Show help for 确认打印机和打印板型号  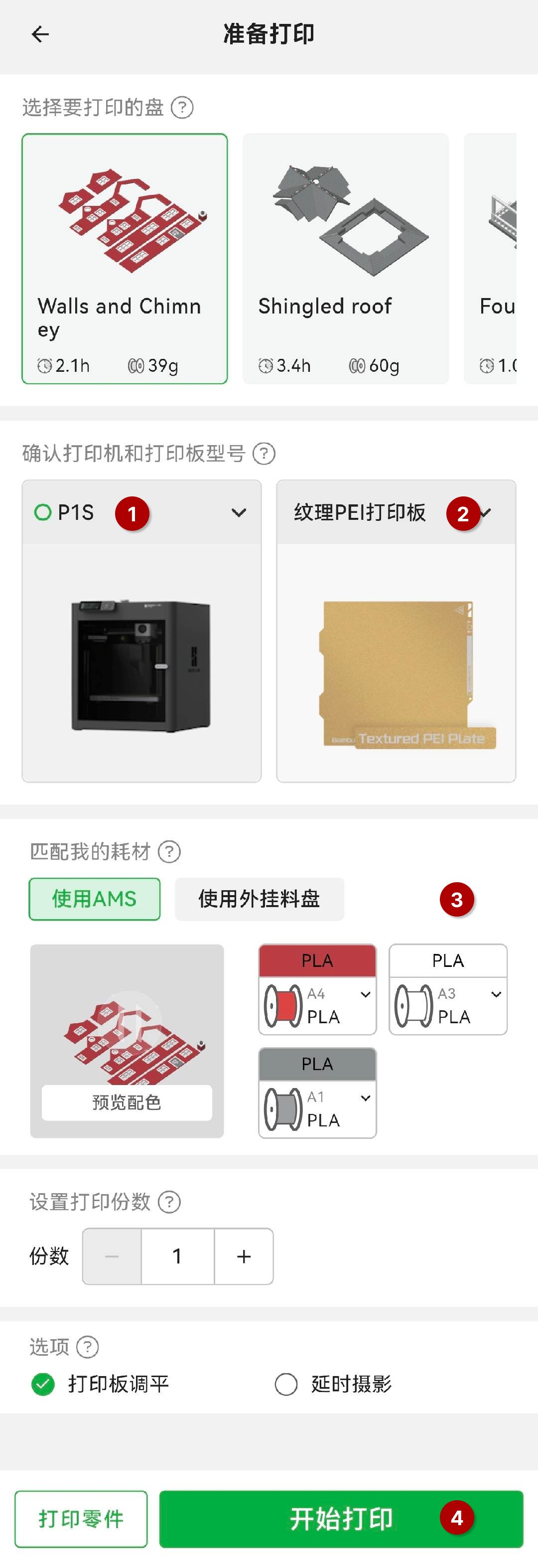(x=264, y=454)
